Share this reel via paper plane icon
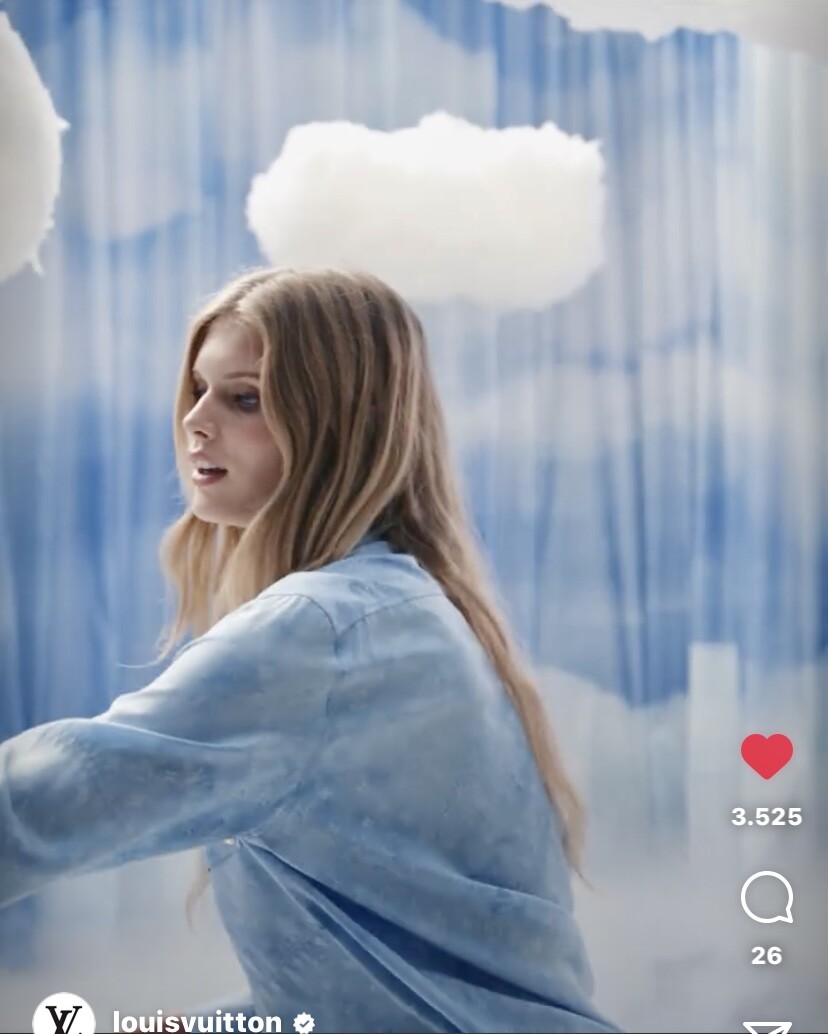Image resolution: width=828 pixels, height=1034 pixels. [x=767, y=1026]
